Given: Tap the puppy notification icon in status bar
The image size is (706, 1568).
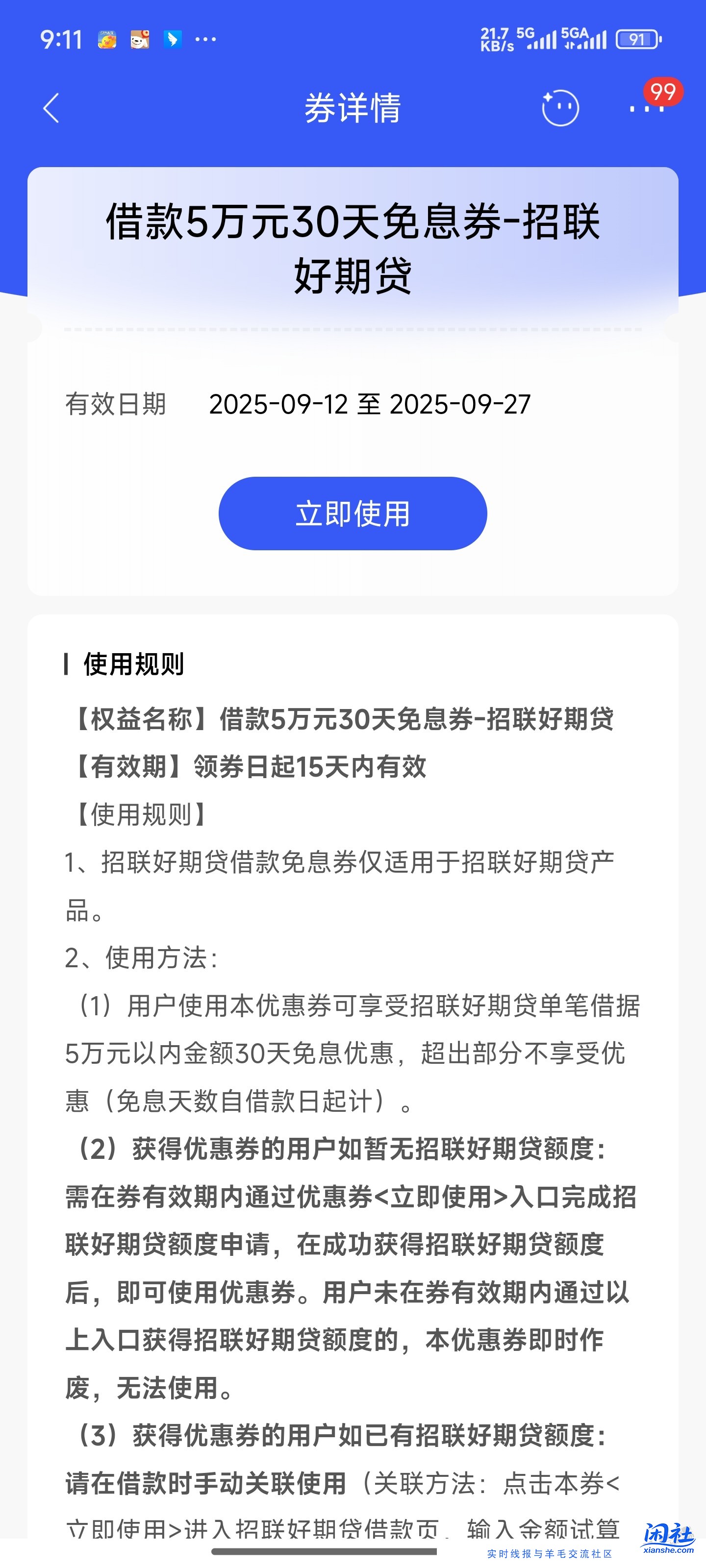Looking at the screenshot, I should pyautogui.click(x=140, y=38).
